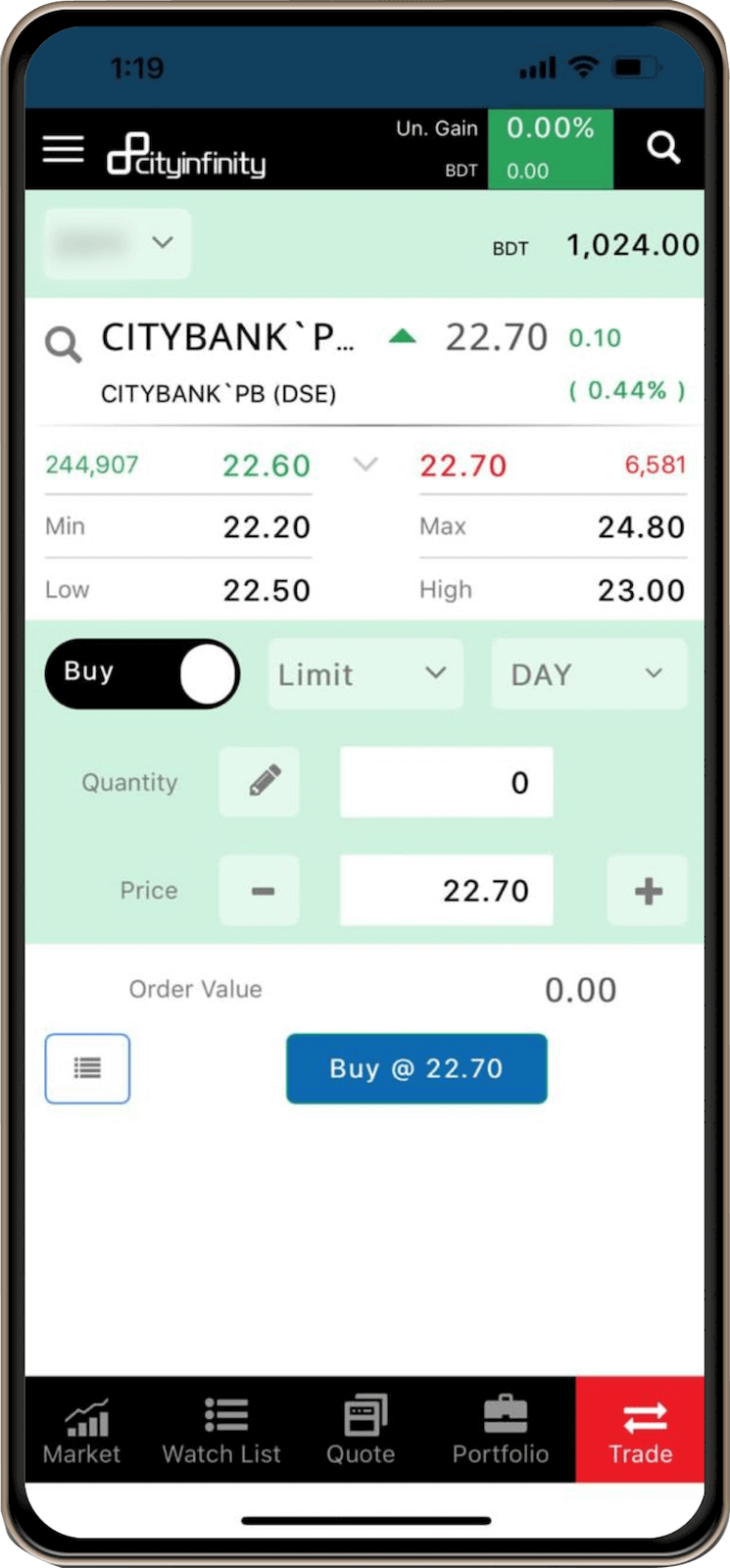Tap the pencil icon beside Quantity
The image size is (730, 1568).
260,782
